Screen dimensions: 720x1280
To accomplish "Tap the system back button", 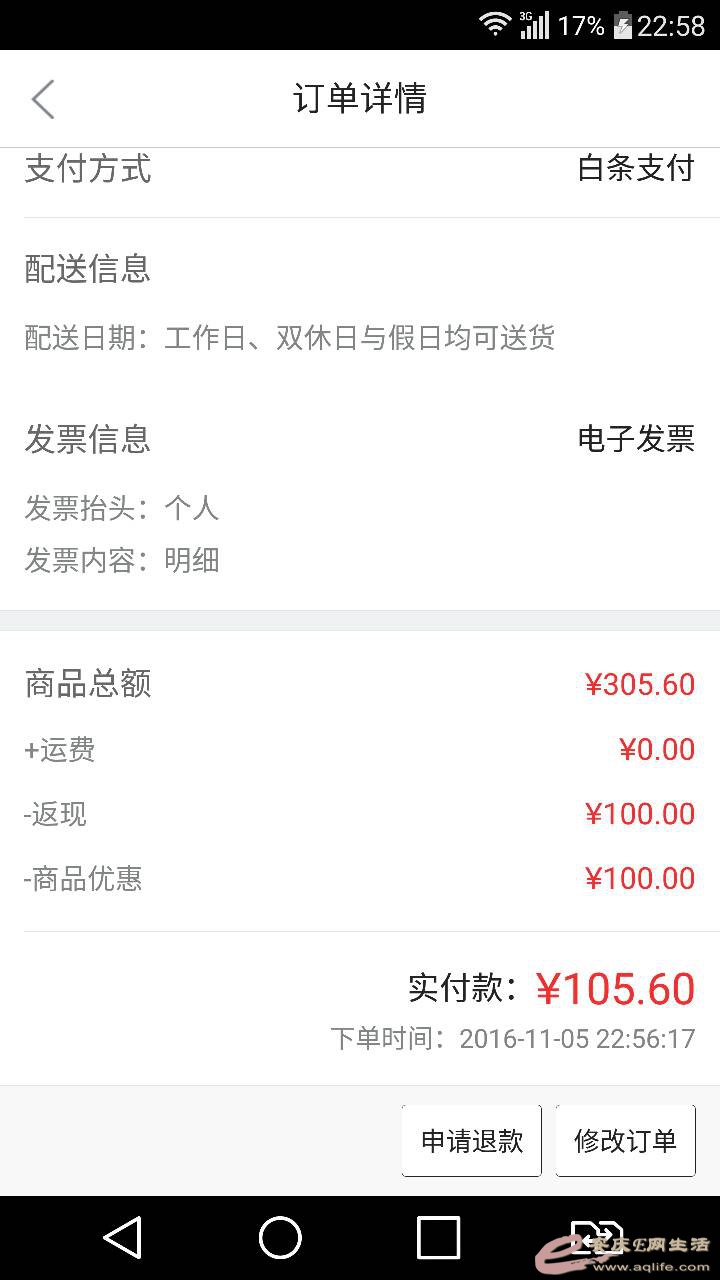I will coord(123,1238).
